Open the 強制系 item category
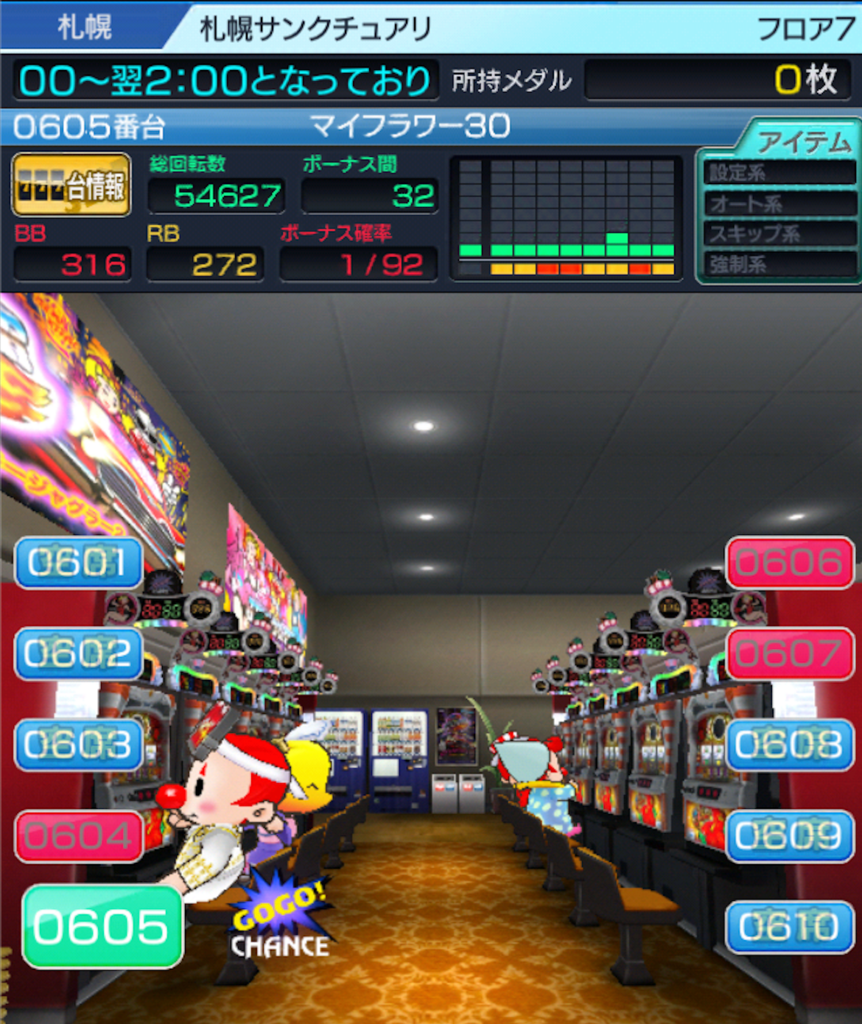This screenshot has height=1024, width=862. coord(777,265)
